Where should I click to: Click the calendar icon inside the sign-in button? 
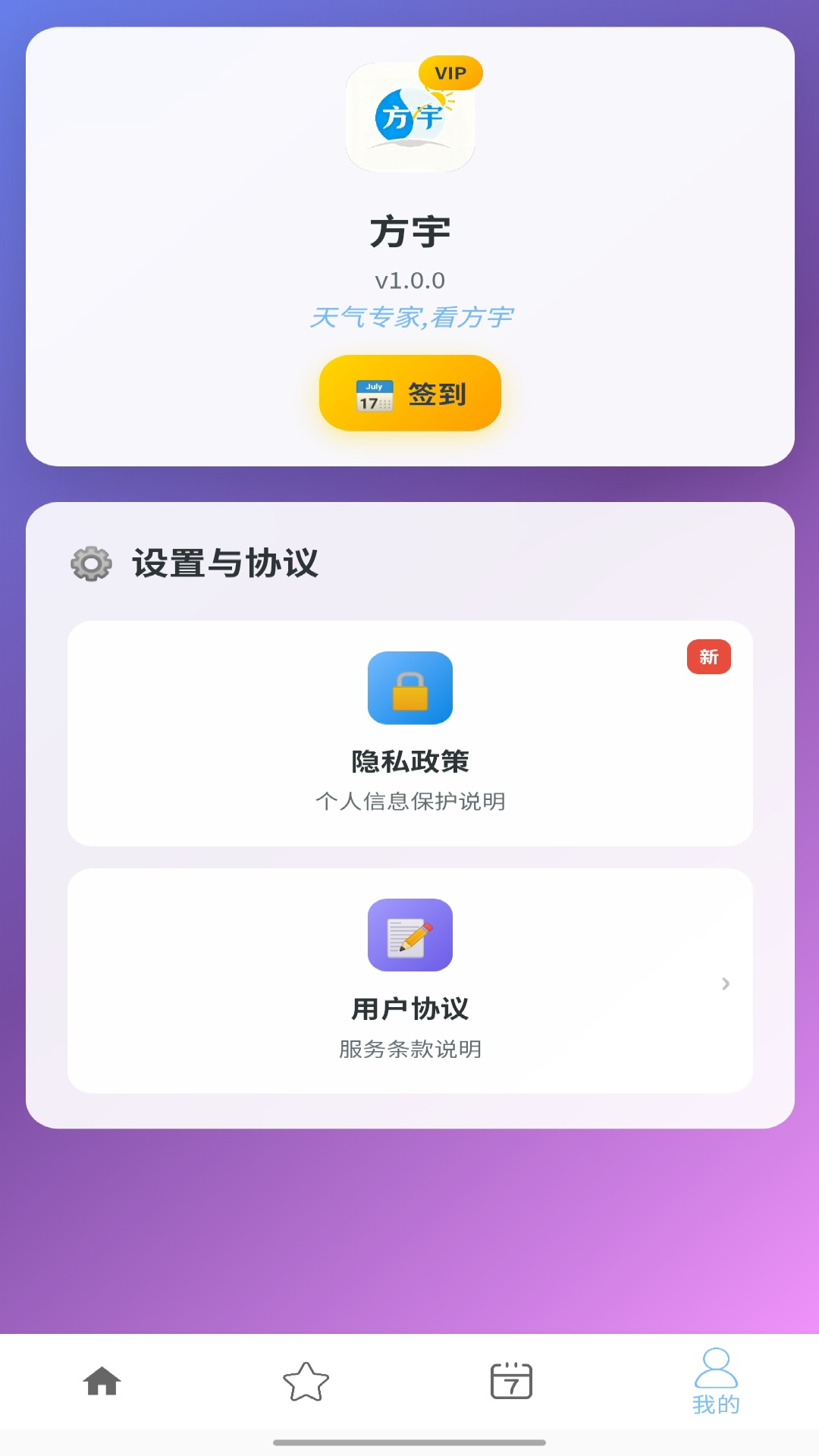373,394
